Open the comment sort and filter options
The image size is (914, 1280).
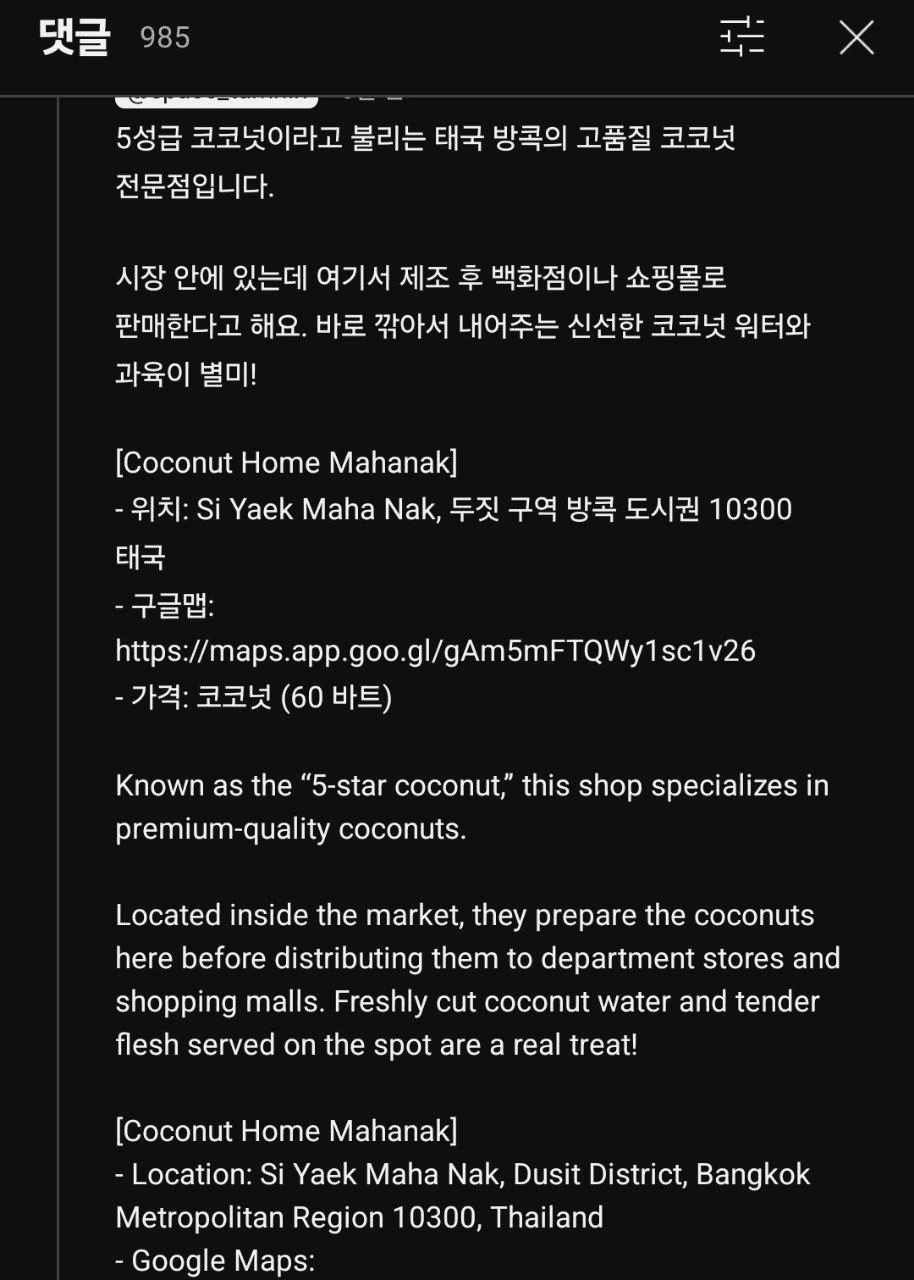[x=742, y=37]
